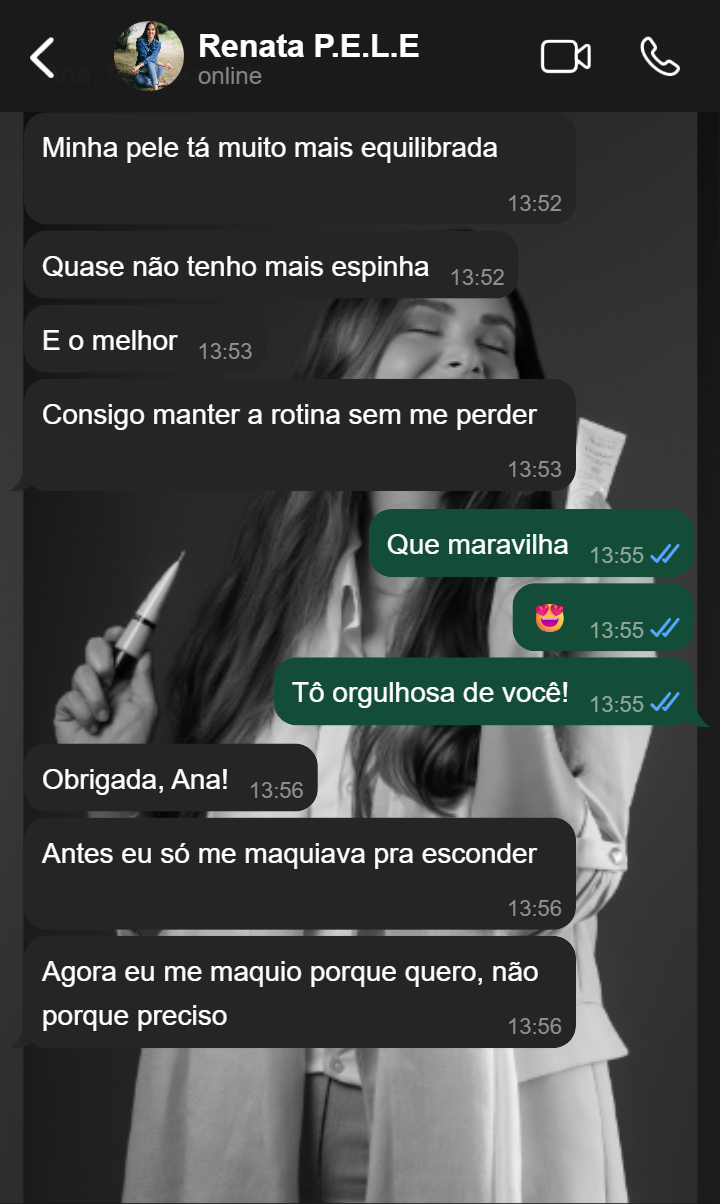Viewport: 720px width, 1204px height.
Task: Tap the back arrow to exit chat
Action: (x=40, y=57)
